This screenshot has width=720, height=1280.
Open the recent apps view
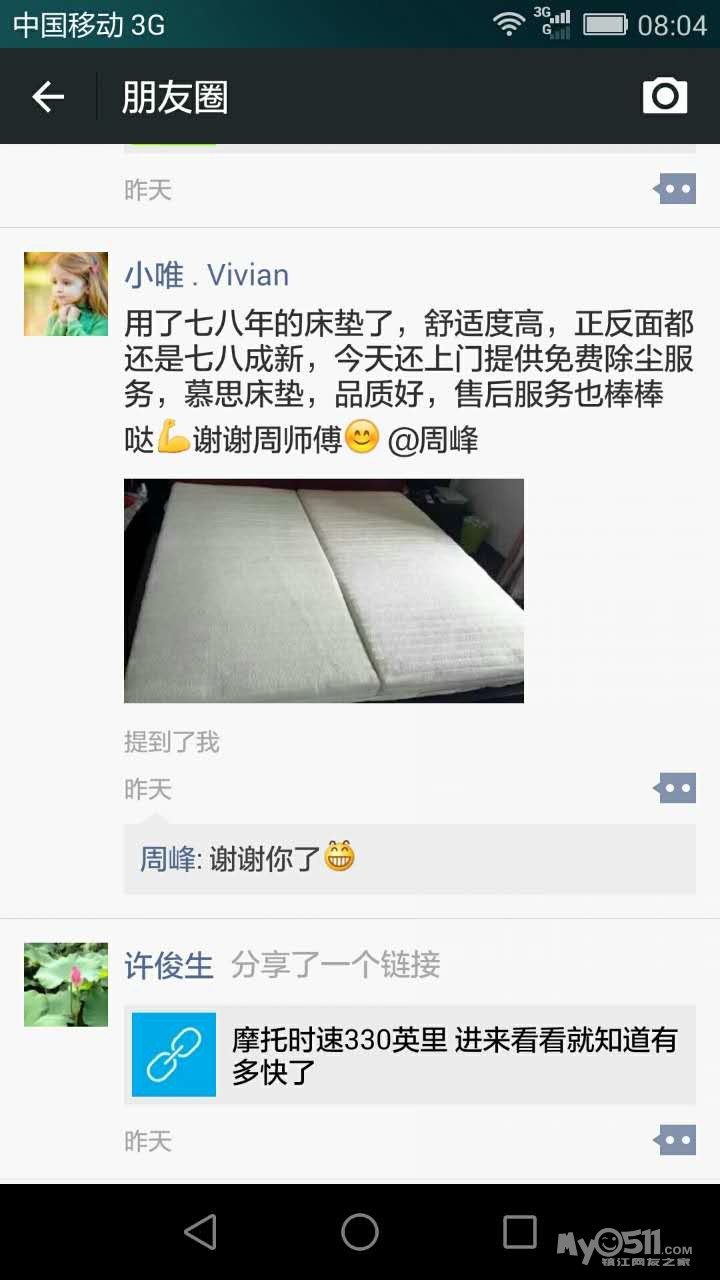(520, 1232)
